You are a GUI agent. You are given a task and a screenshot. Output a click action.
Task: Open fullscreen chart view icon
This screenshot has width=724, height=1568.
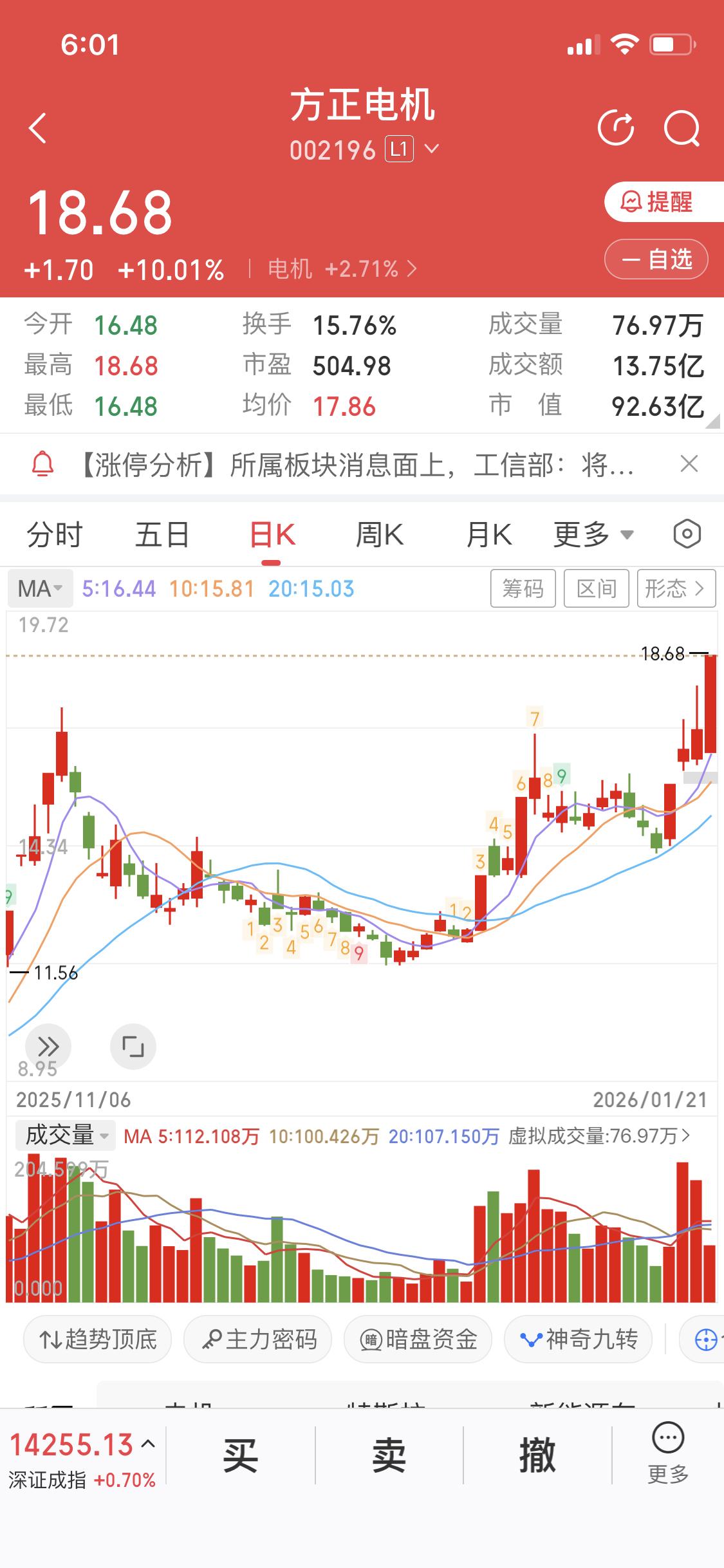[x=133, y=1046]
